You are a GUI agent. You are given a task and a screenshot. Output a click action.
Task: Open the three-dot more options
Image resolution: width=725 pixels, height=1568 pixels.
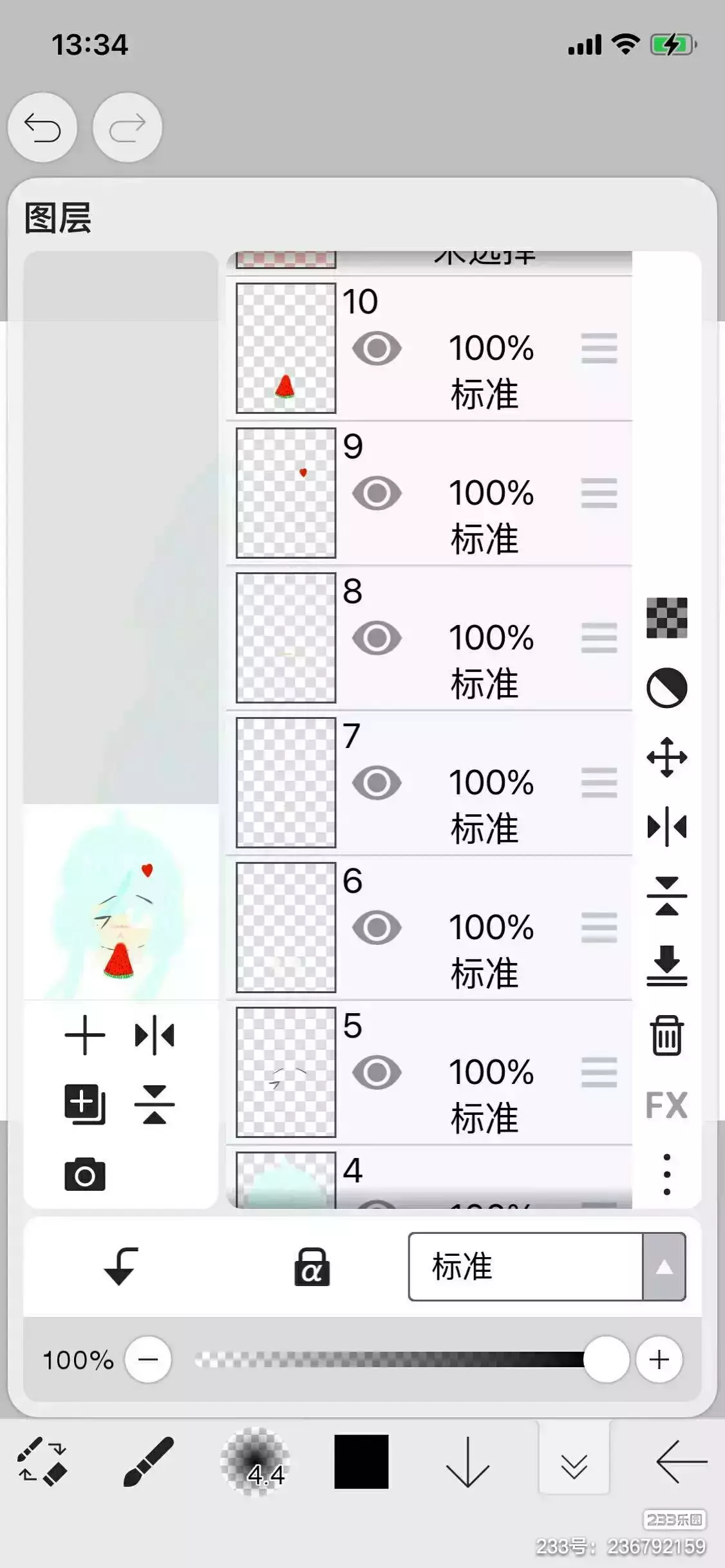(667, 1175)
